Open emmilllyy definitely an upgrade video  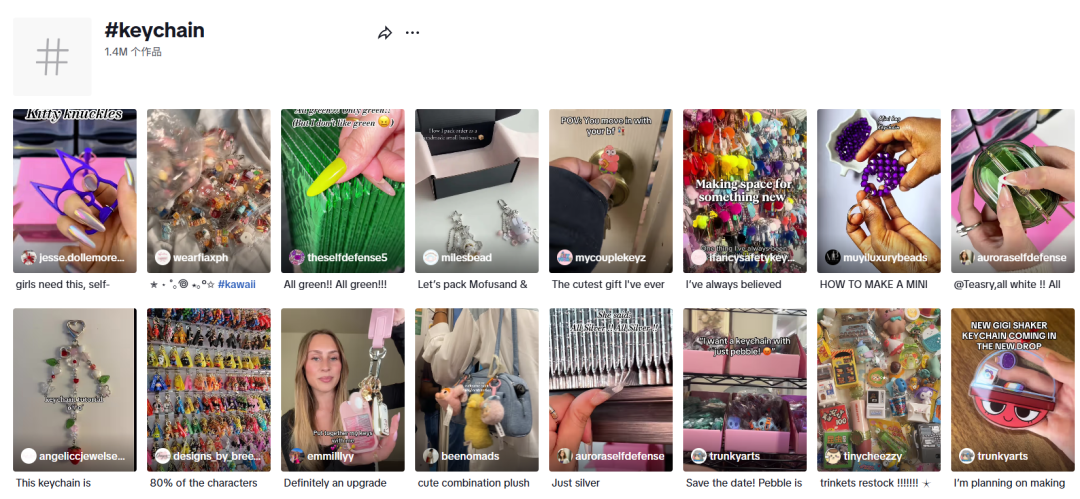coord(342,390)
